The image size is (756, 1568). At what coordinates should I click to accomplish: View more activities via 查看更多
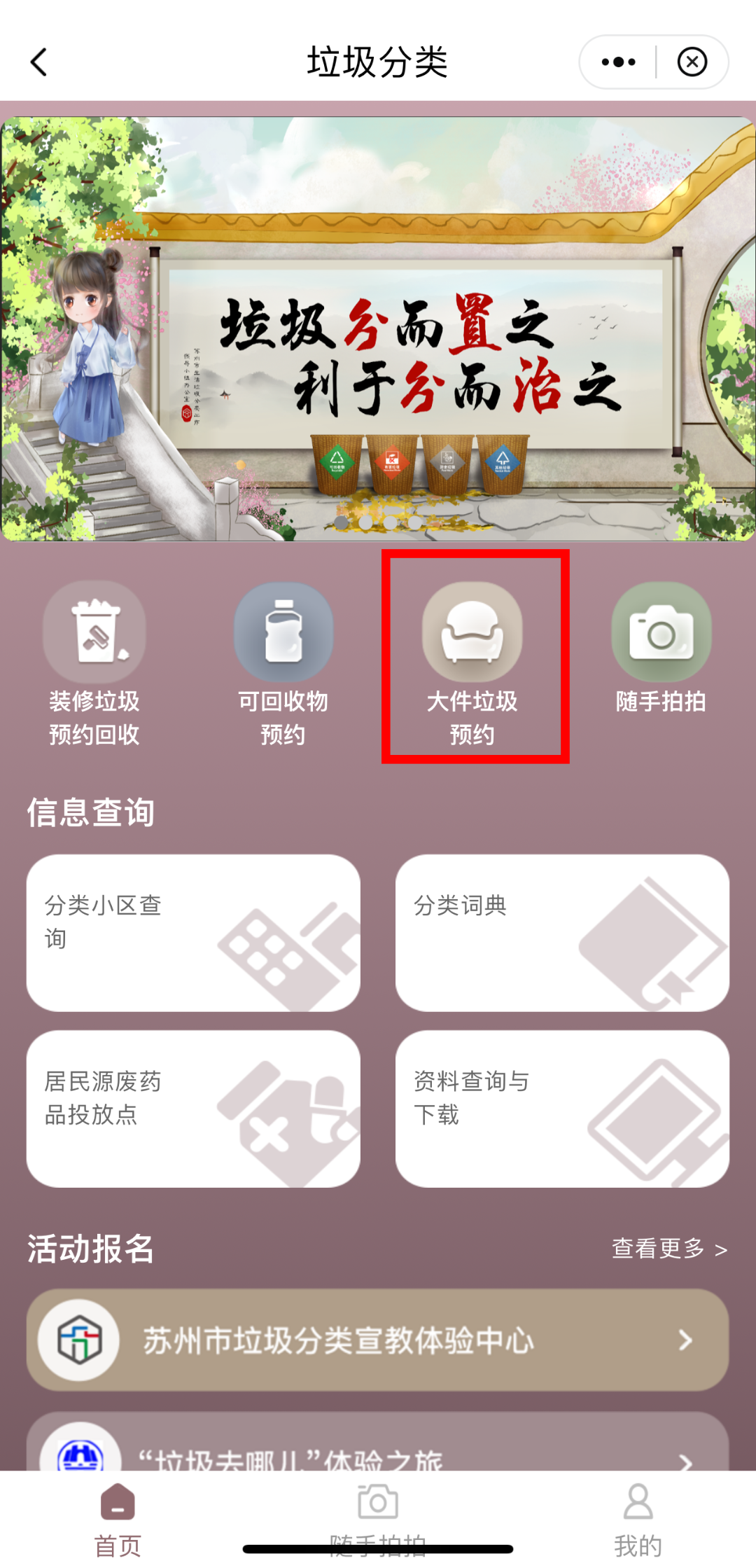pyautogui.click(x=668, y=1249)
